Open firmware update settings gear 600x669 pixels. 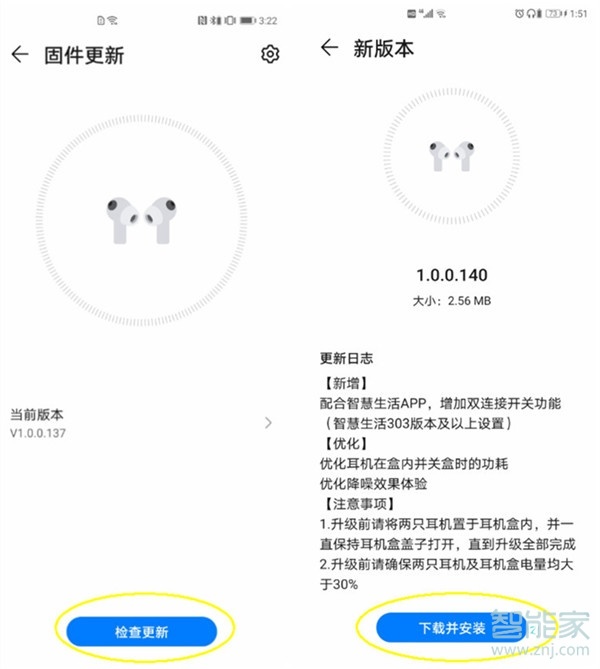[269, 54]
